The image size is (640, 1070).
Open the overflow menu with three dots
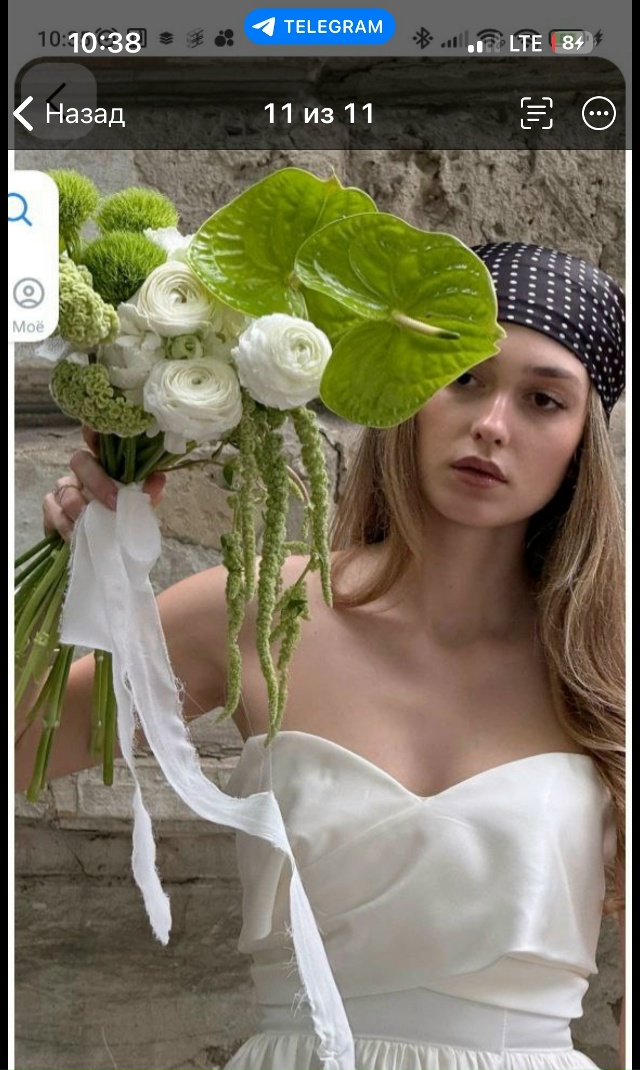[x=598, y=114]
